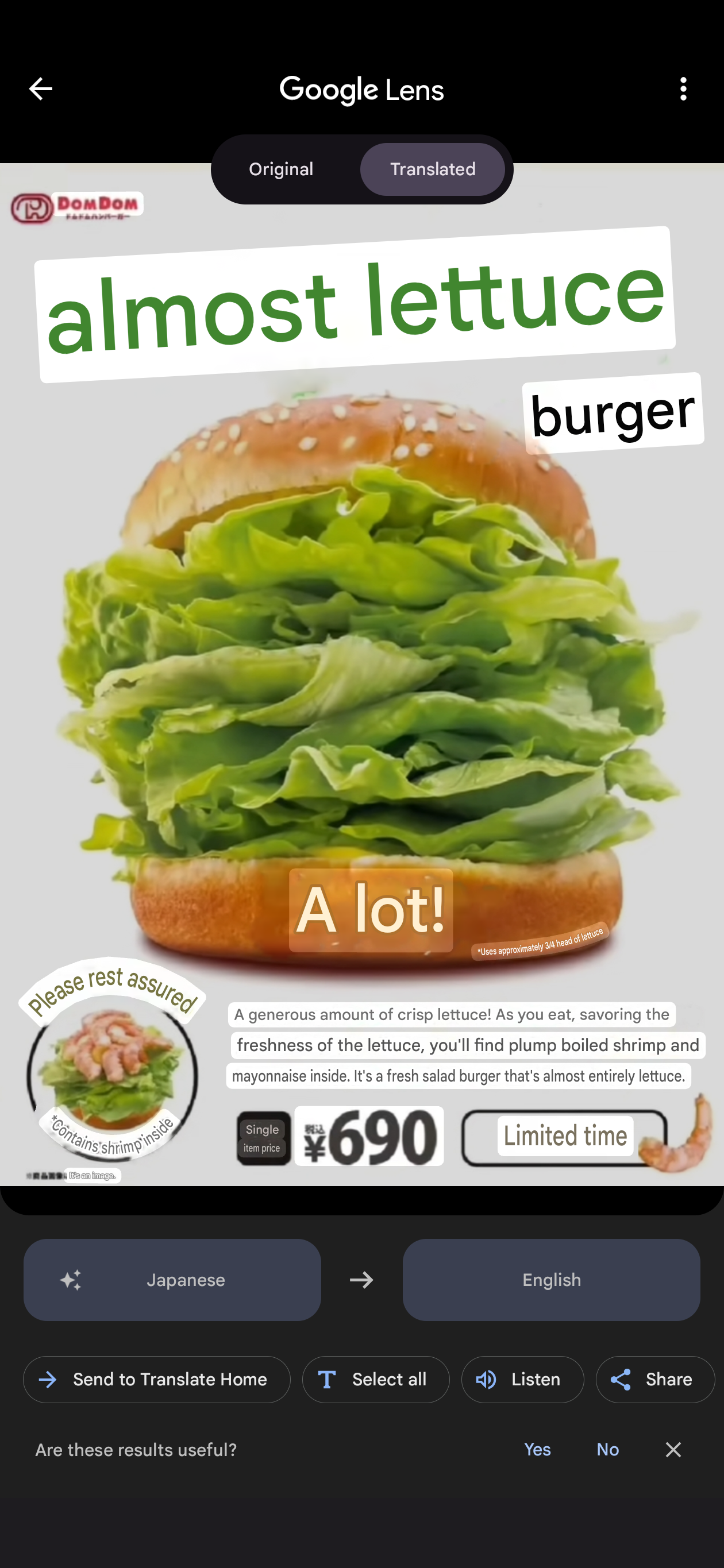Go back from Google Lens
This screenshot has width=724, height=1568.
click(40, 90)
